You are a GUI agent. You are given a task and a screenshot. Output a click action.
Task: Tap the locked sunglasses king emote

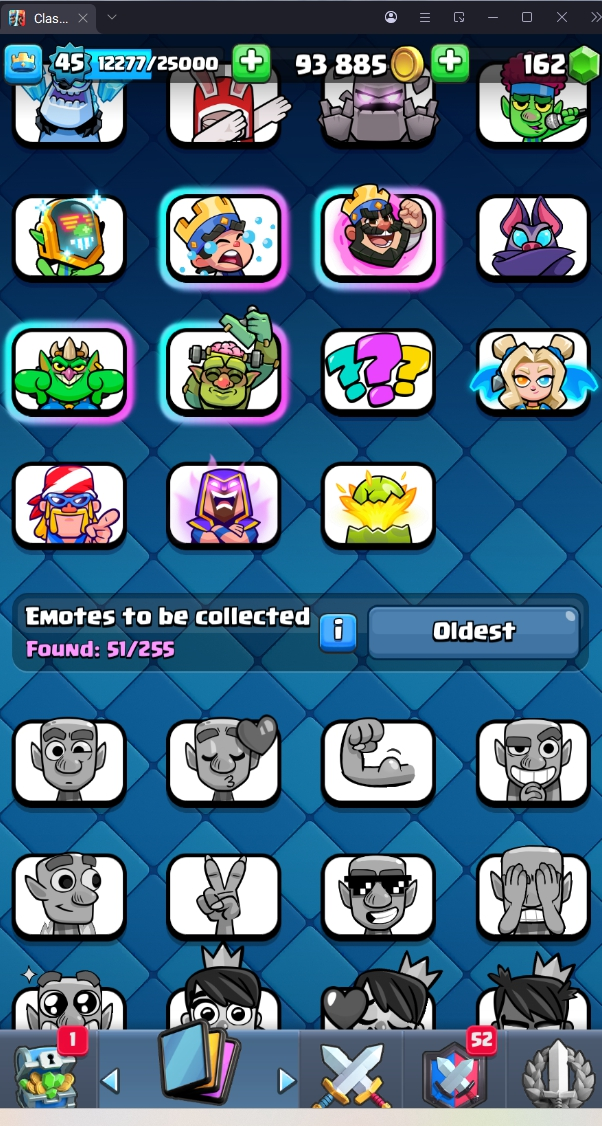(x=378, y=897)
